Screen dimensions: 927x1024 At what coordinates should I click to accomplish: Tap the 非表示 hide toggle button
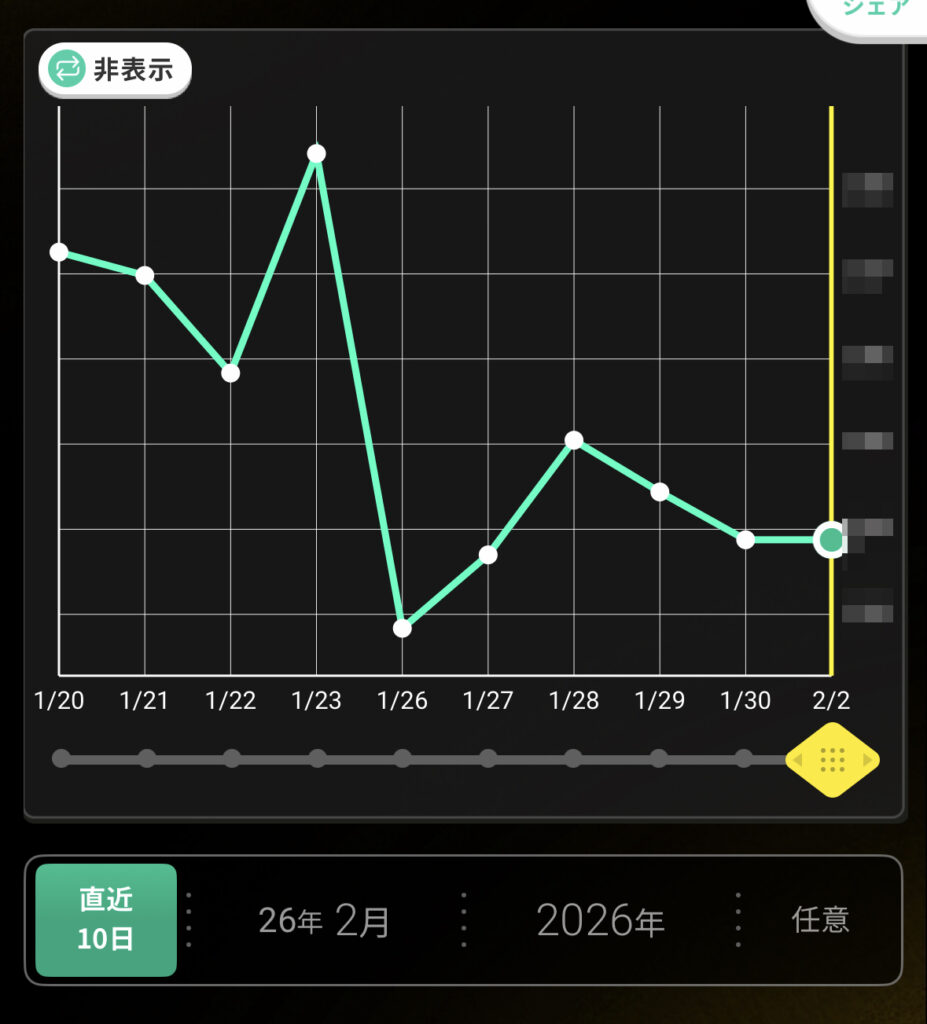114,70
